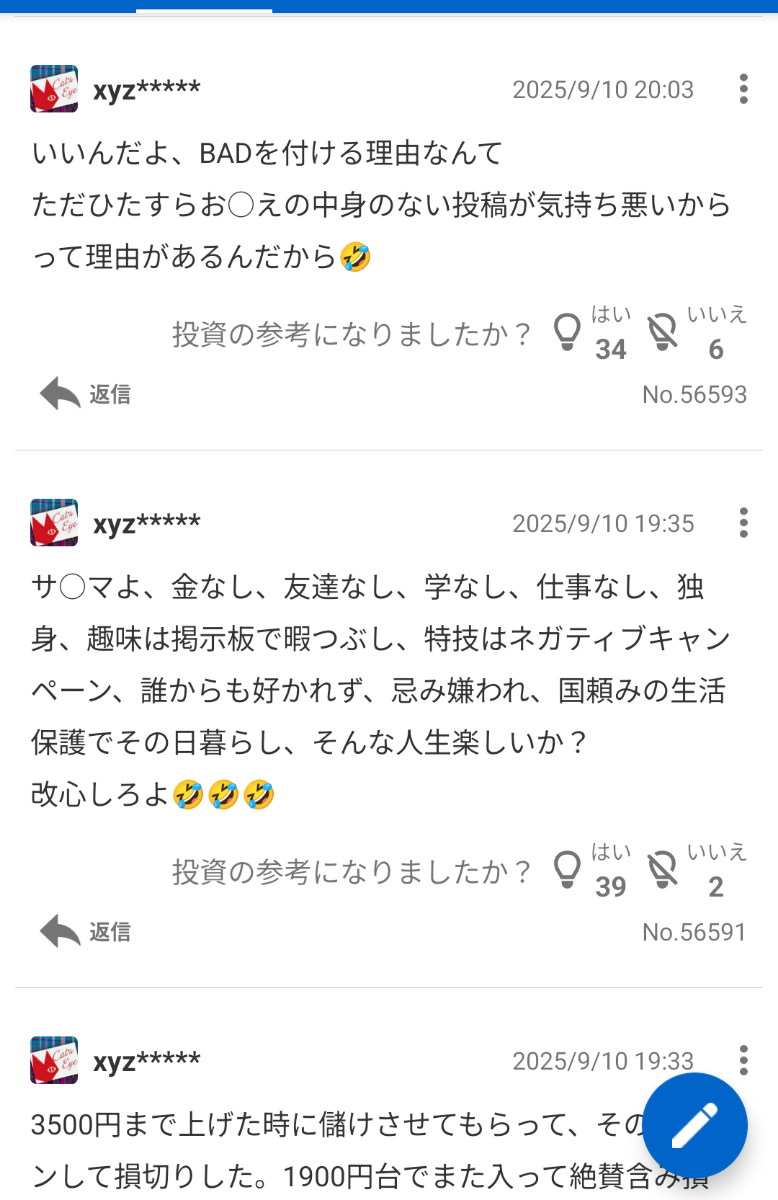Click the lightbulb はい icon on post No.56591
This screenshot has width=778, height=1200.
coord(566,870)
